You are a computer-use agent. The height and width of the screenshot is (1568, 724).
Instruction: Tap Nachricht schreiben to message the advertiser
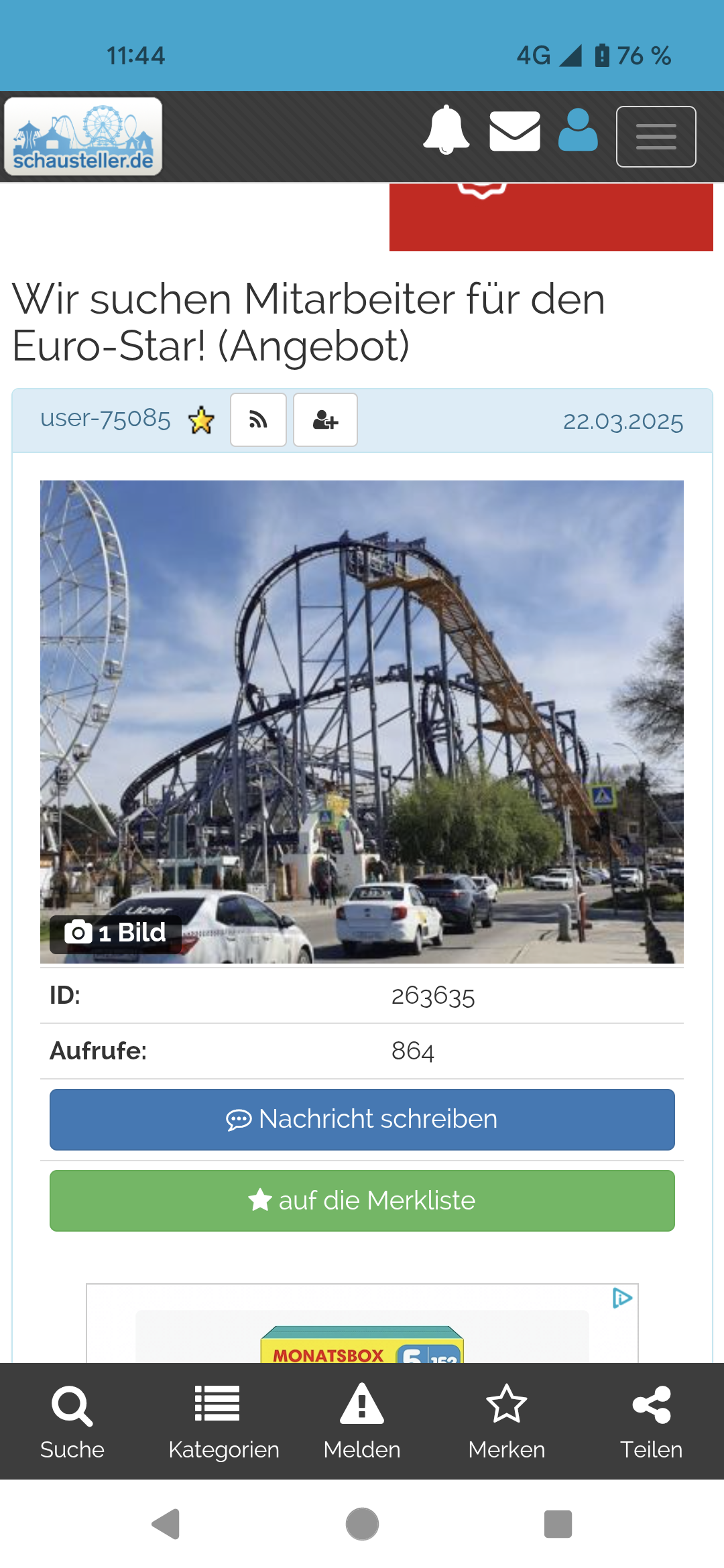point(362,1120)
